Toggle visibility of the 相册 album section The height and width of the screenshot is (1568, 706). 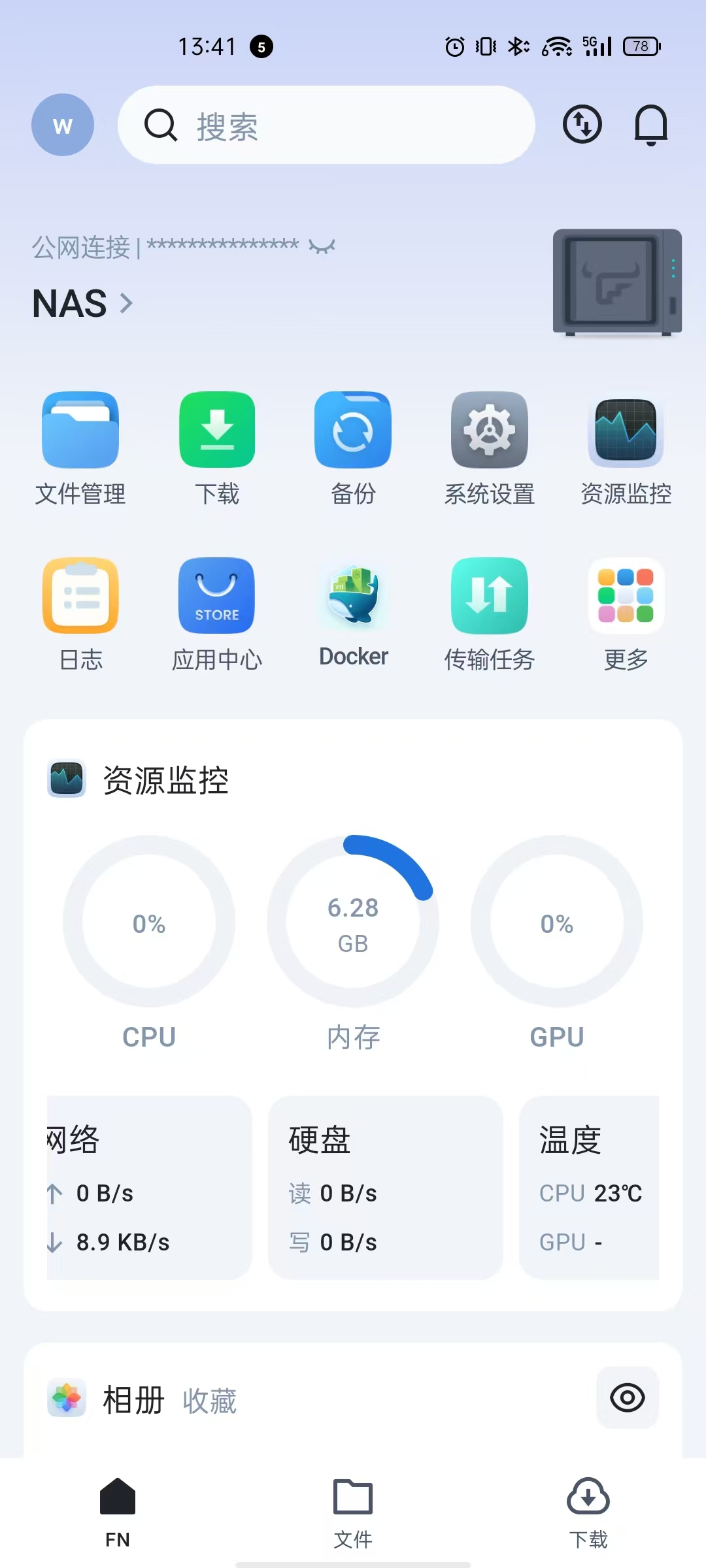tap(627, 1397)
